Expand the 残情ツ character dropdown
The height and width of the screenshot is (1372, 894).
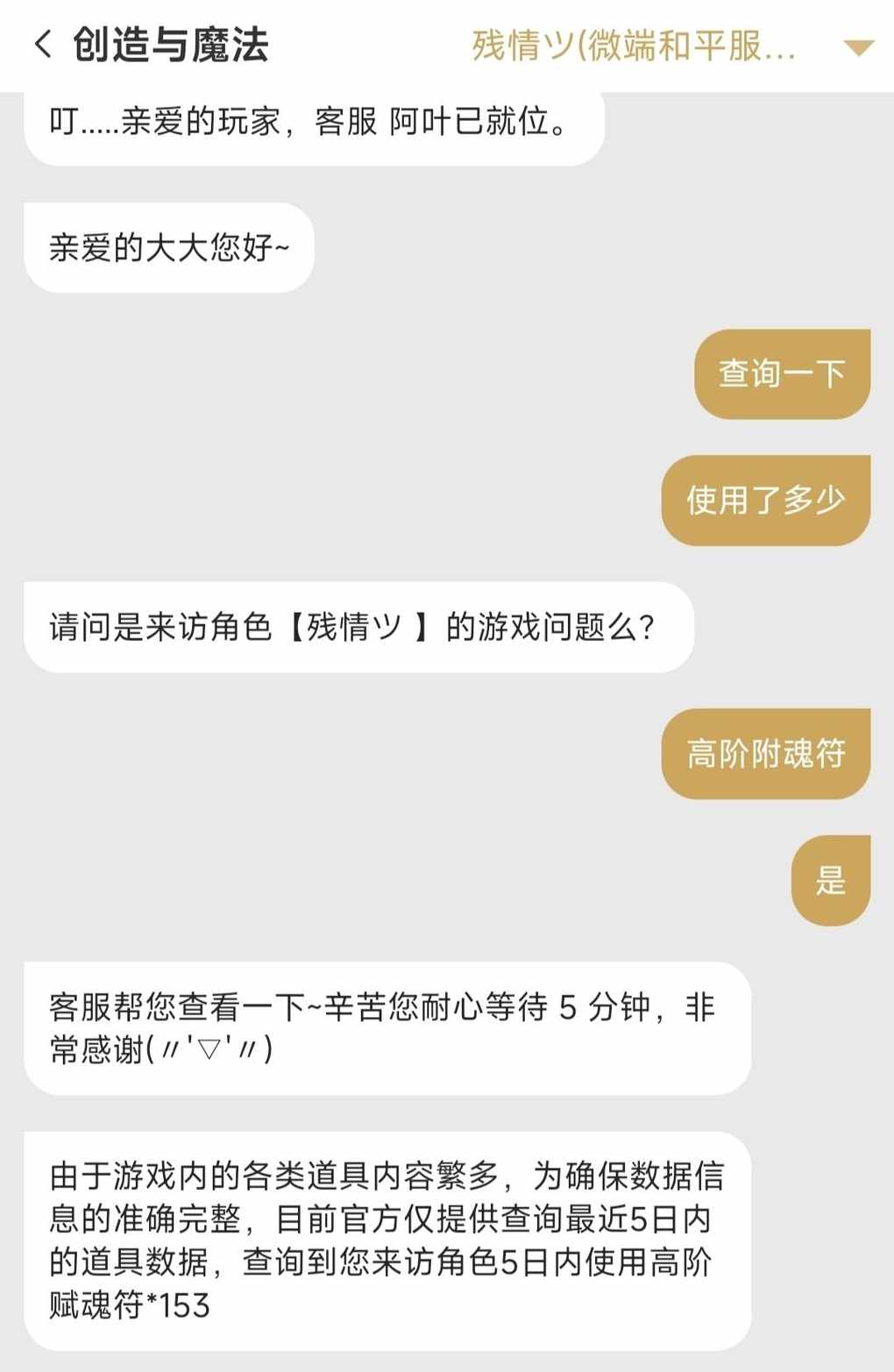pyautogui.click(x=857, y=47)
